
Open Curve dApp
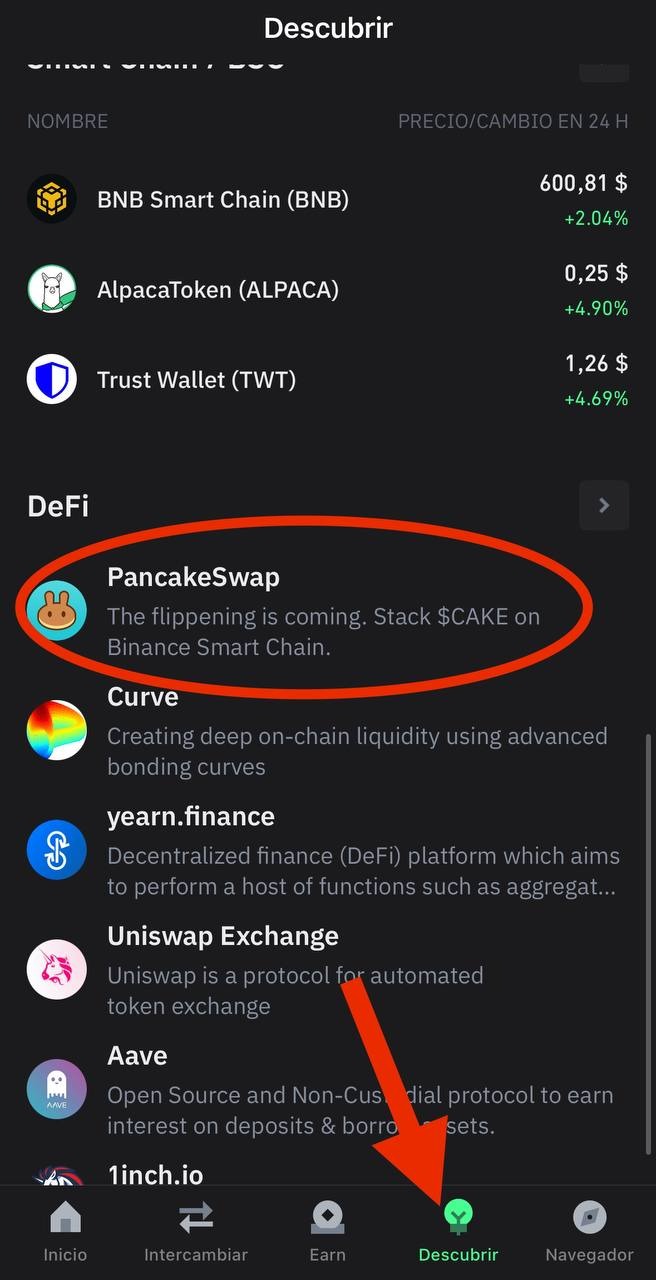[142, 697]
